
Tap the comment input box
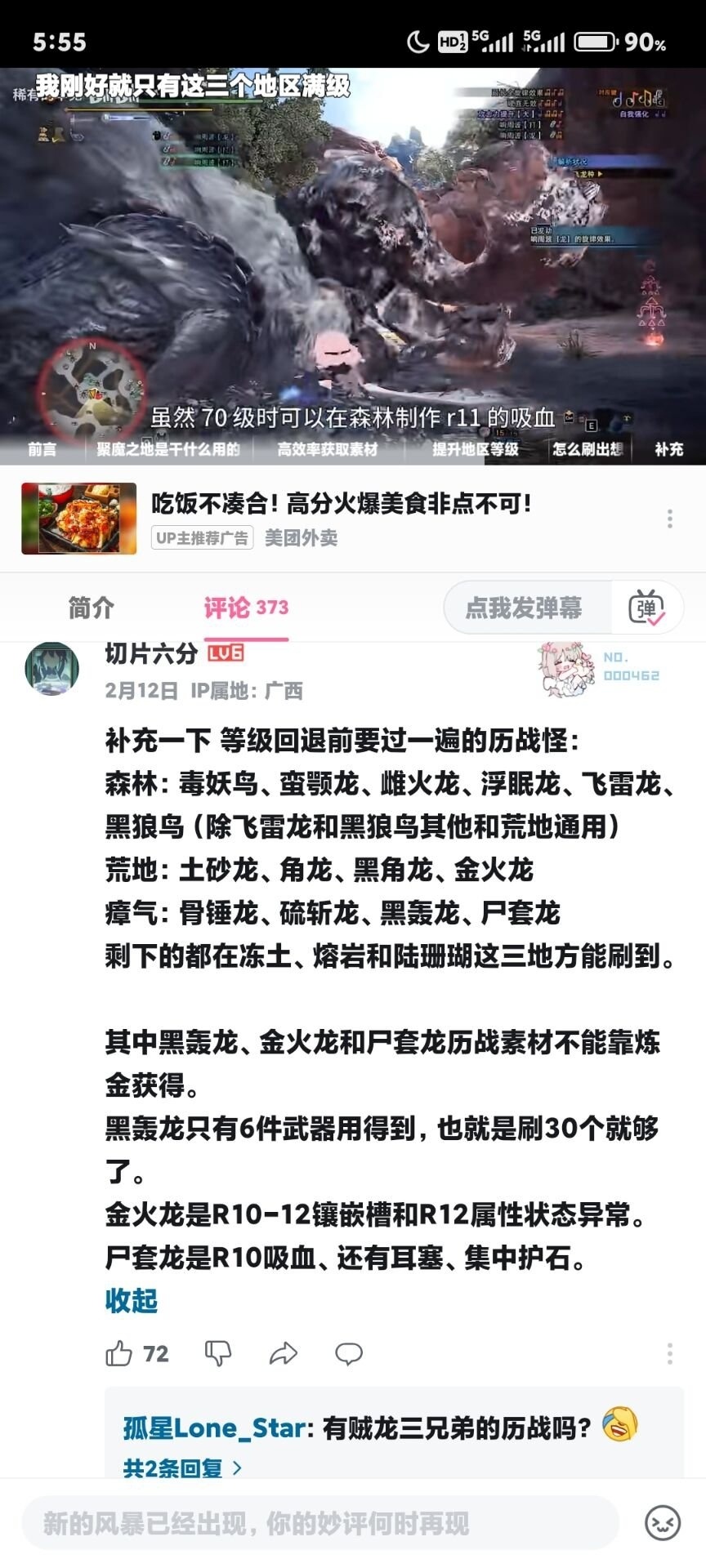pos(319,1523)
